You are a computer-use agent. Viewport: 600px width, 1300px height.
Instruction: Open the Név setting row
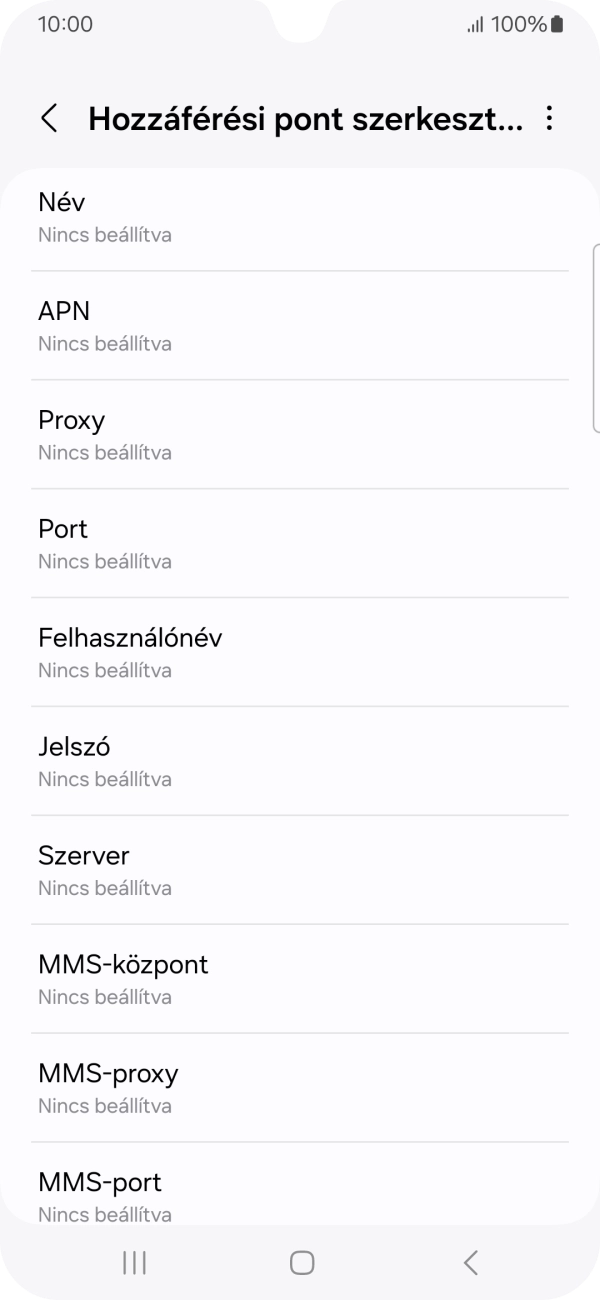pos(300,217)
